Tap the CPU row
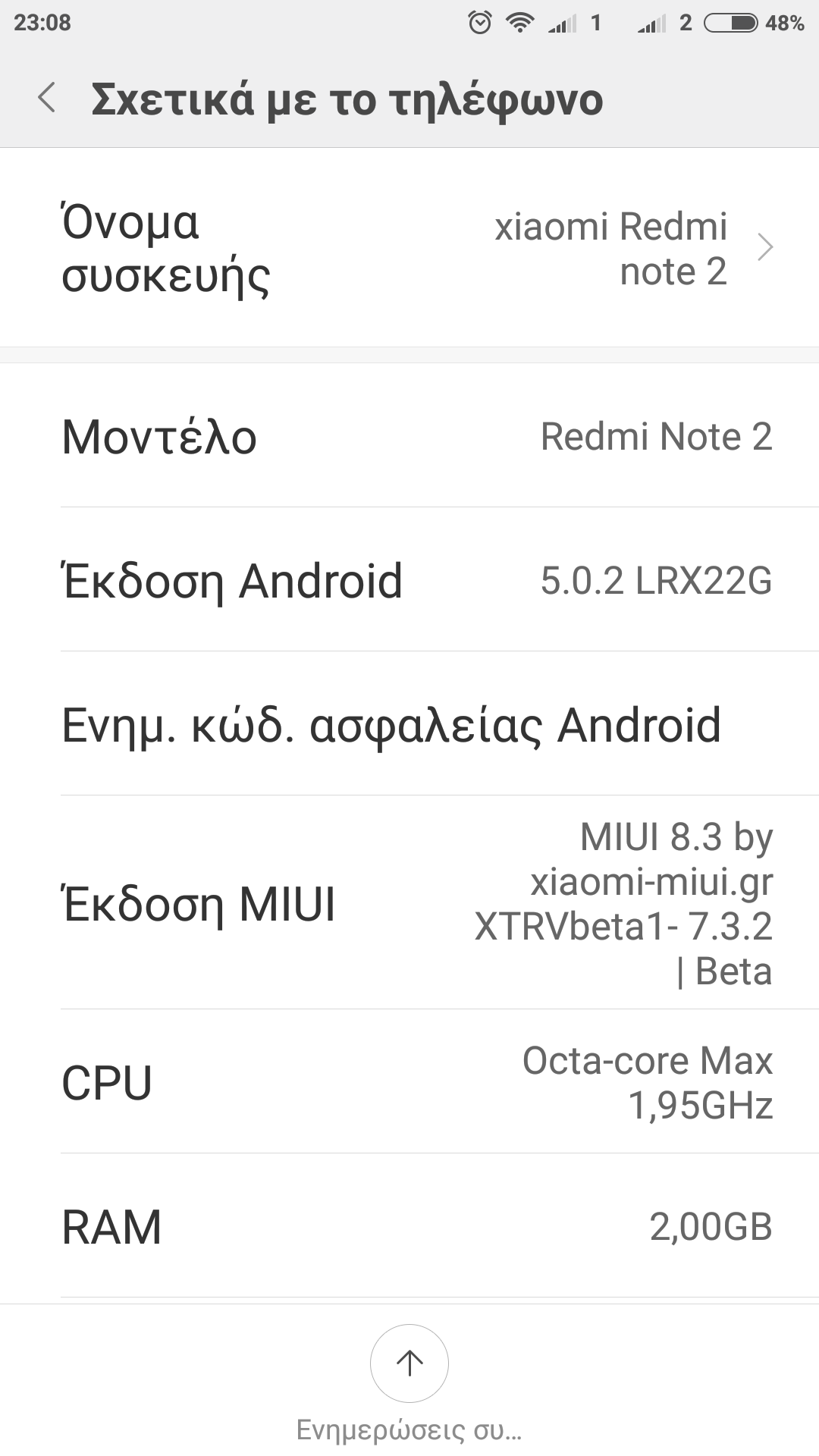 409,1082
